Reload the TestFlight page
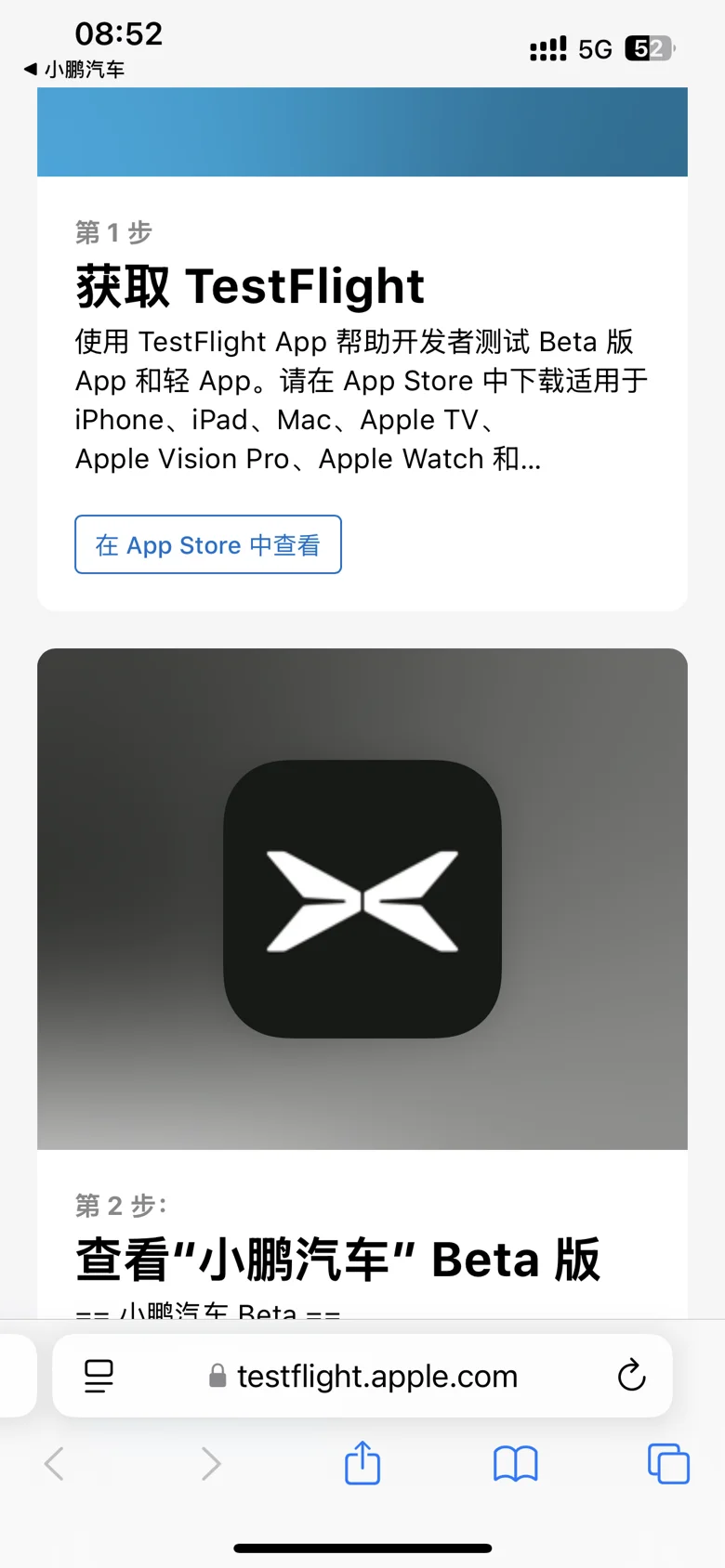The width and height of the screenshot is (725, 1568). [x=632, y=1375]
